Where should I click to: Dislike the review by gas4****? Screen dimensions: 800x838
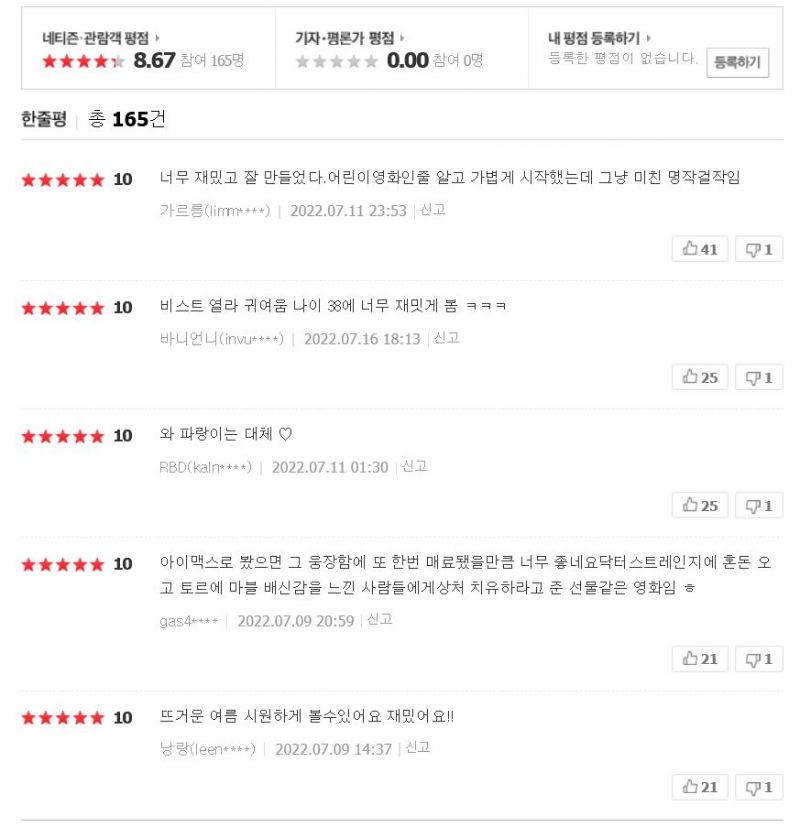click(x=759, y=659)
